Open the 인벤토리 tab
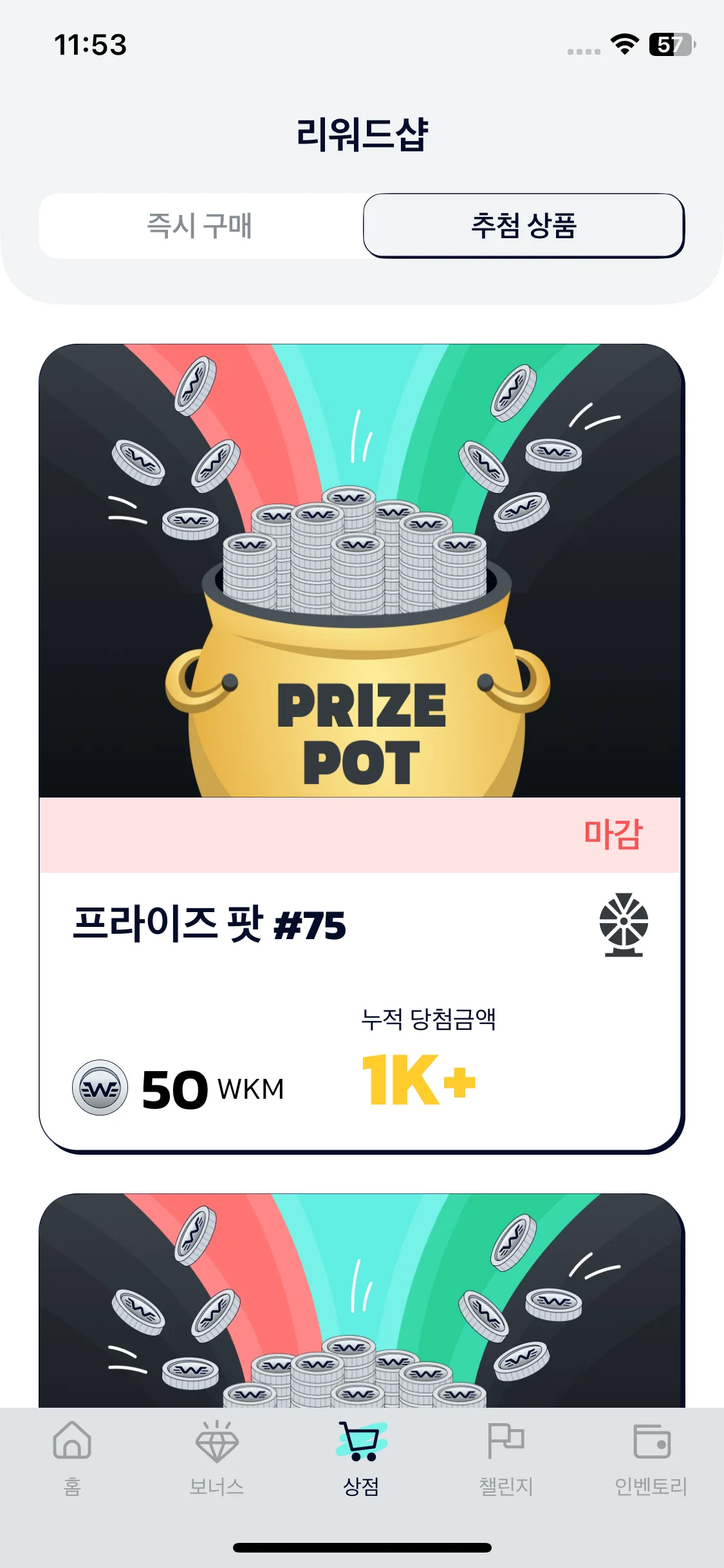 651,1457
